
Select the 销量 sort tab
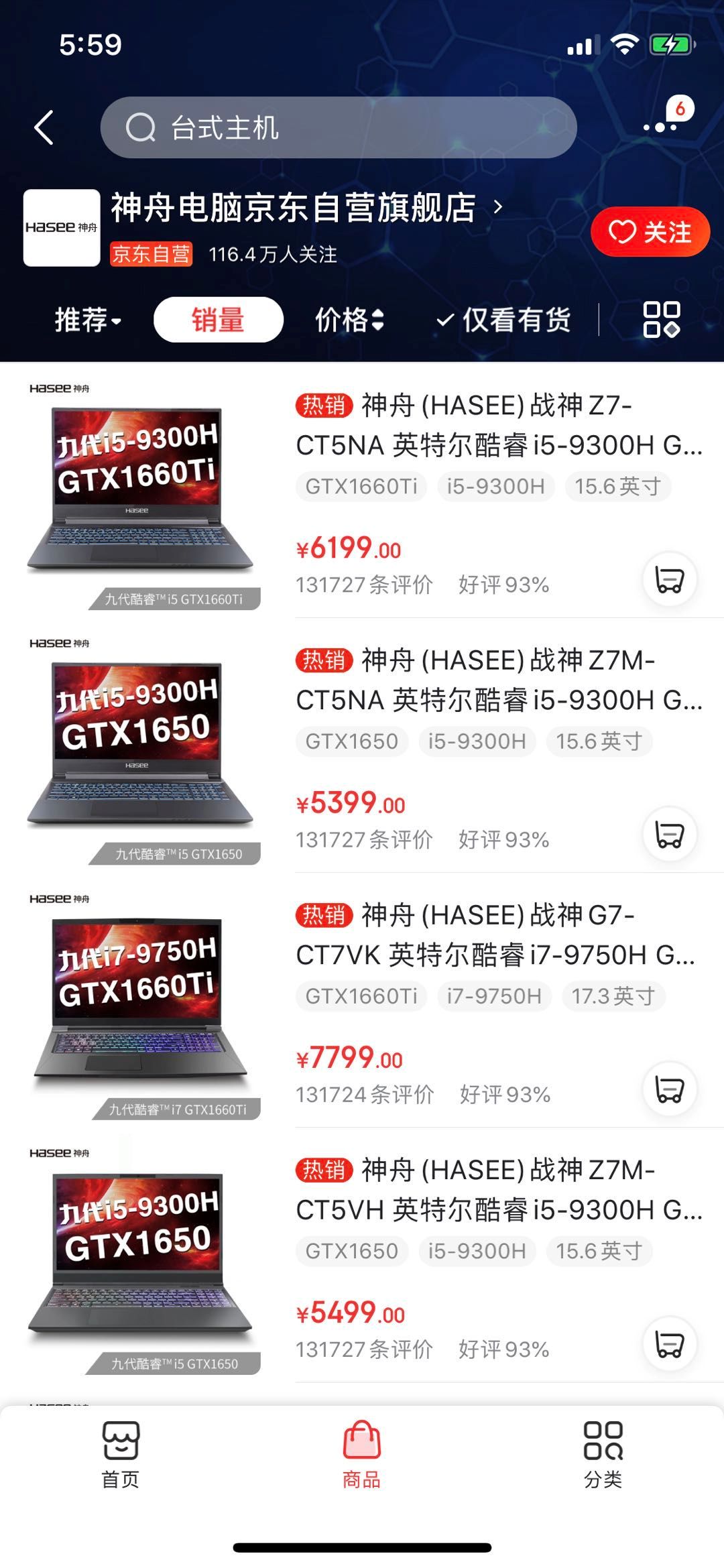[x=218, y=320]
